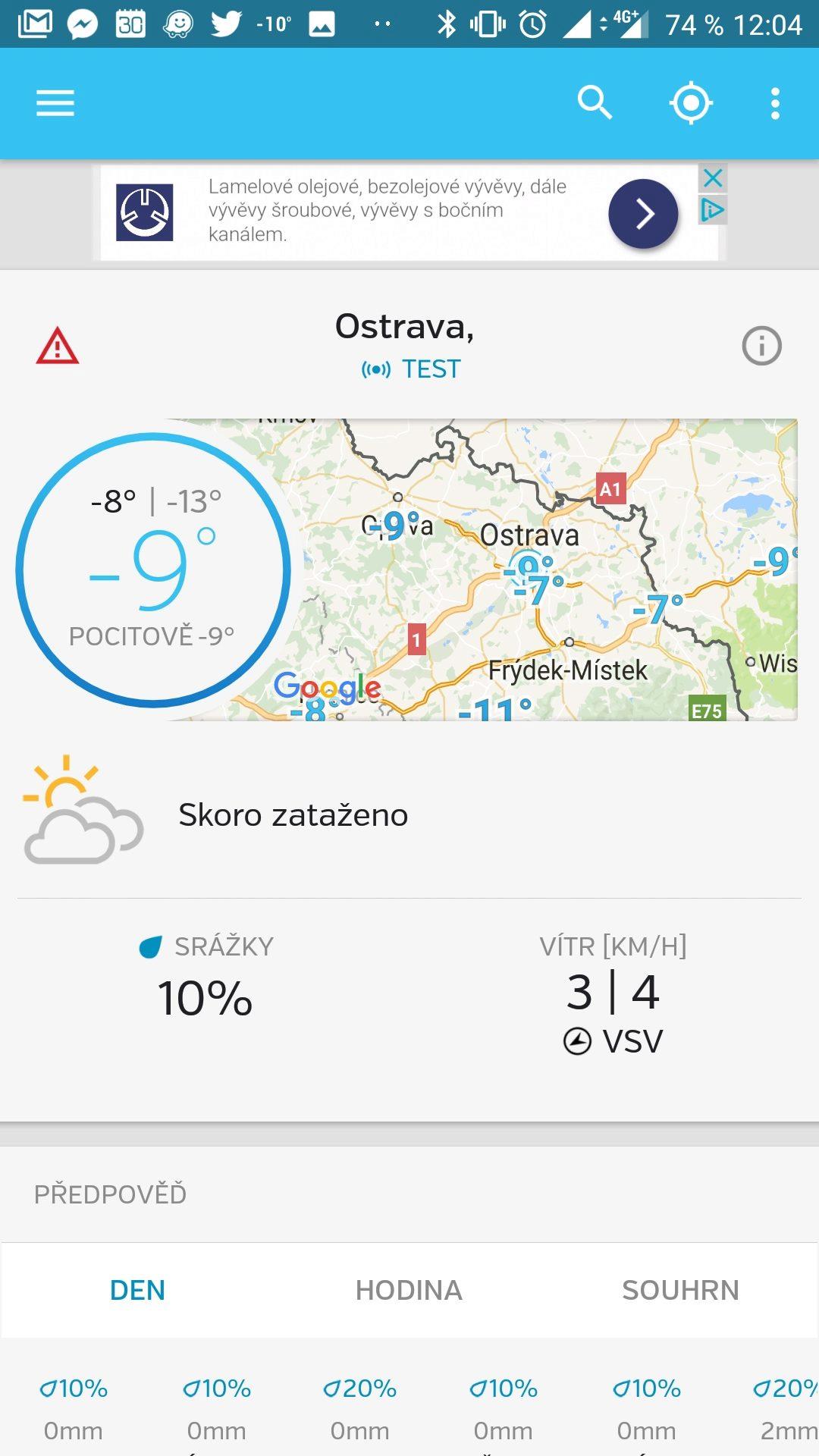Image resolution: width=819 pixels, height=1456 pixels.
Task: Open the red weather warning triangle
Action: pyautogui.click(x=58, y=346)
